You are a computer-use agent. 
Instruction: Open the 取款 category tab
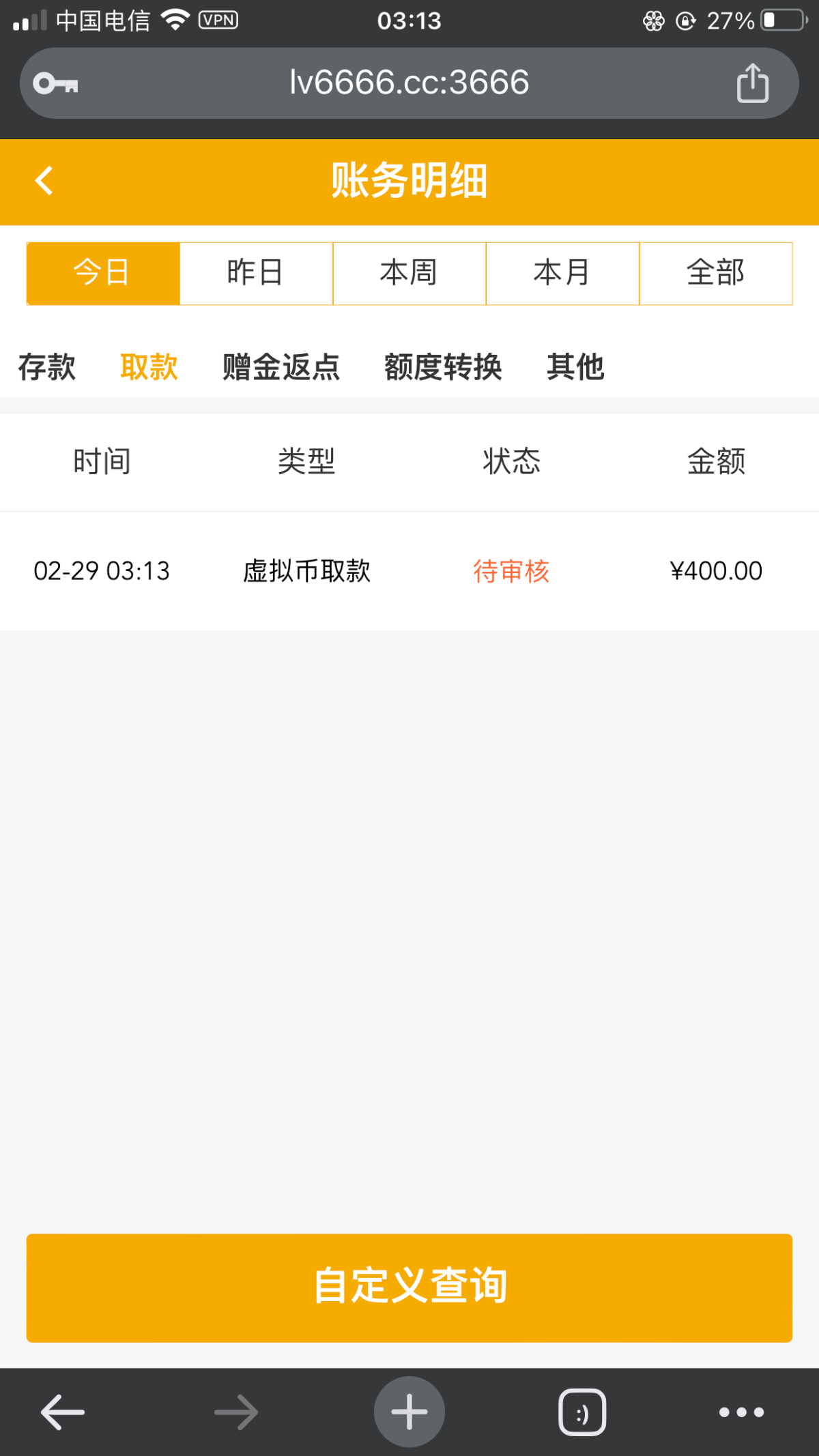click(x=149, y=367)
